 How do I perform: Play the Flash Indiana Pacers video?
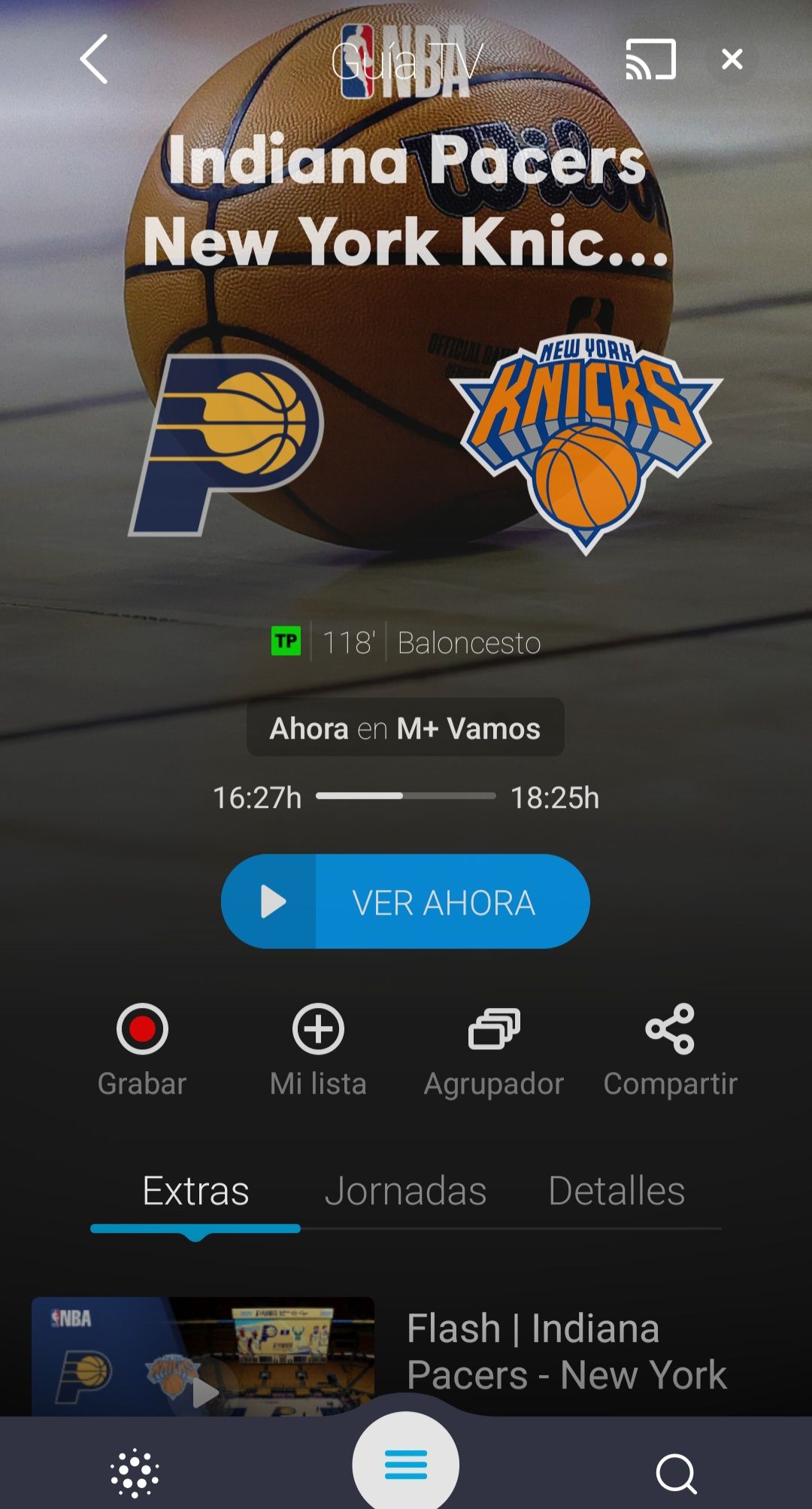coord(203,1358)
